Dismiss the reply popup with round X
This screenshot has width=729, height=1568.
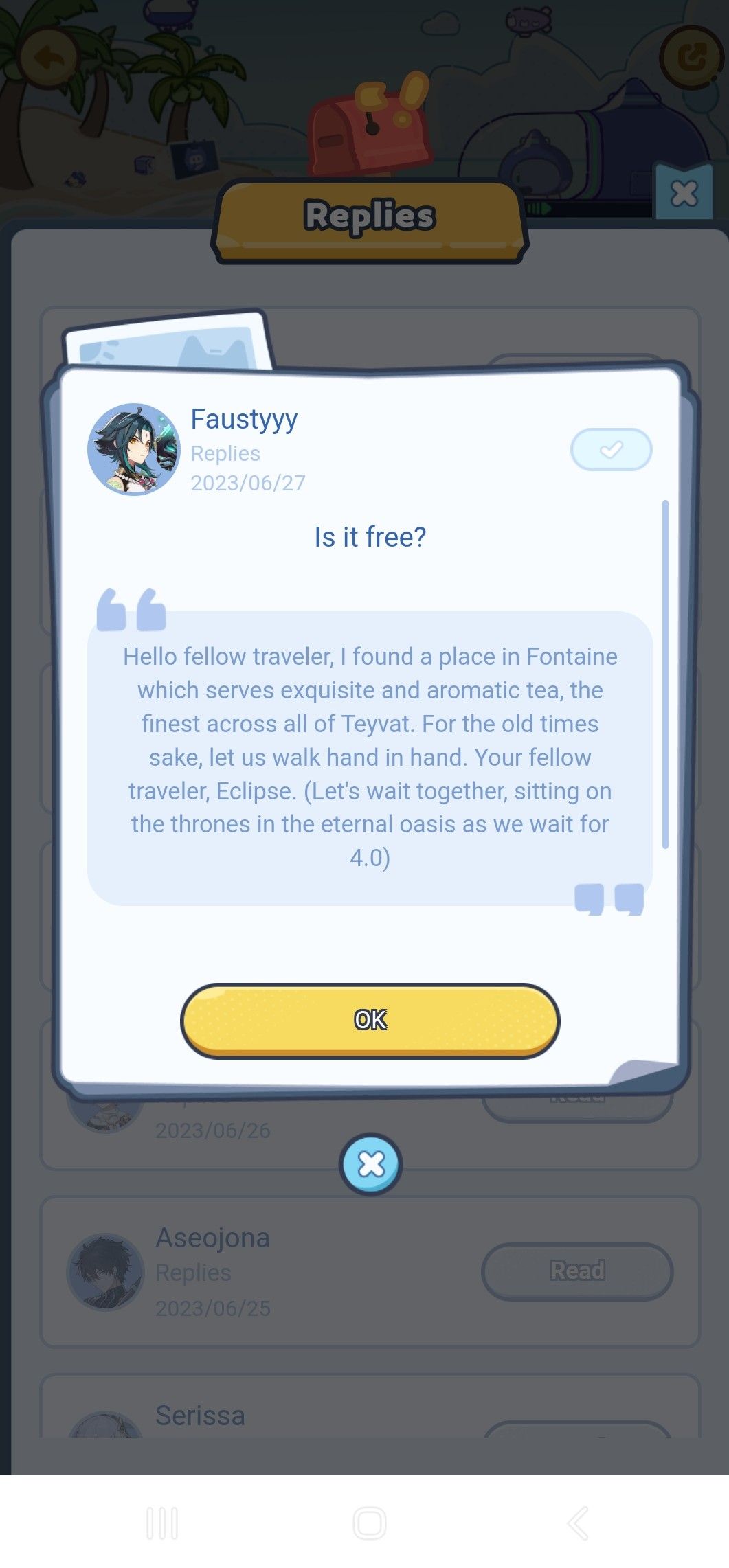371,1164
